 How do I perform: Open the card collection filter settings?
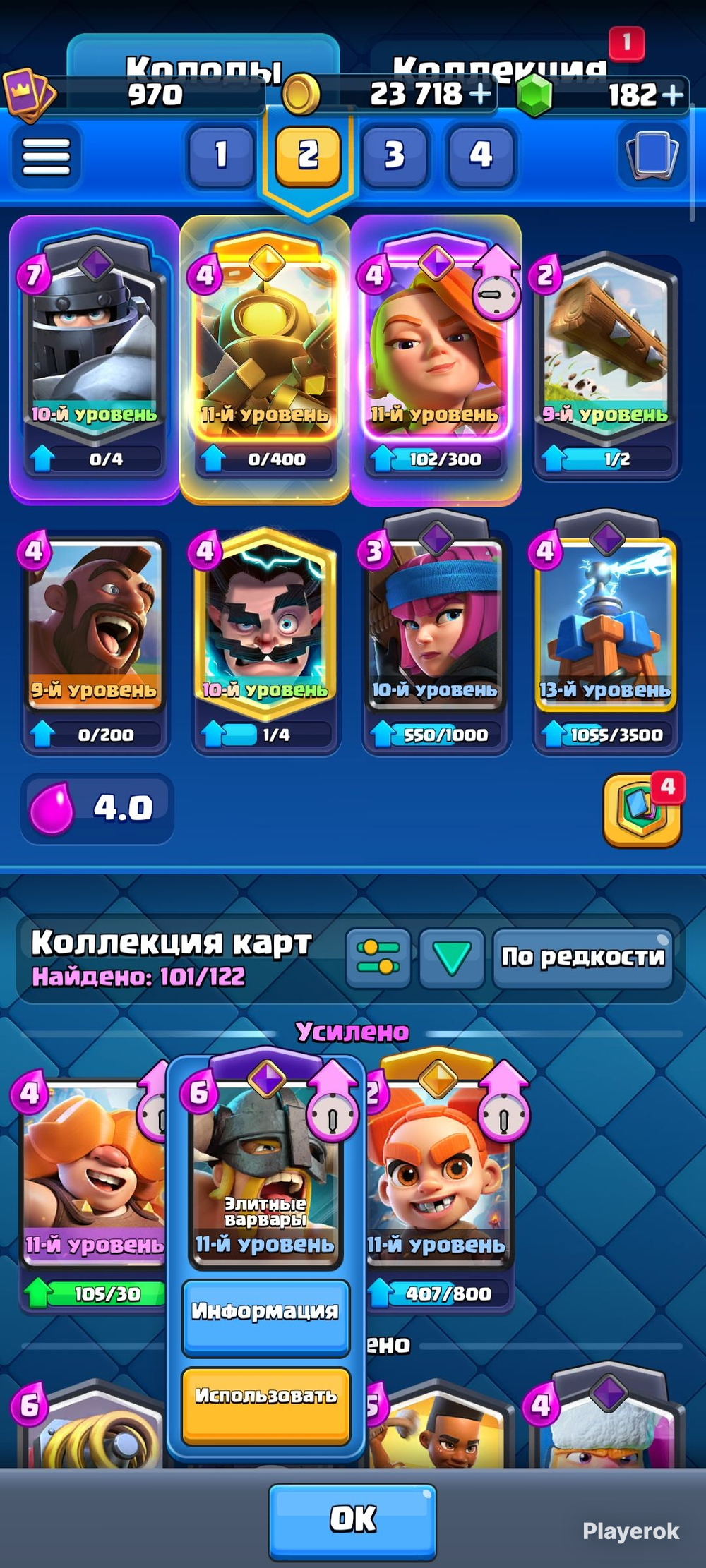point(378,957)
